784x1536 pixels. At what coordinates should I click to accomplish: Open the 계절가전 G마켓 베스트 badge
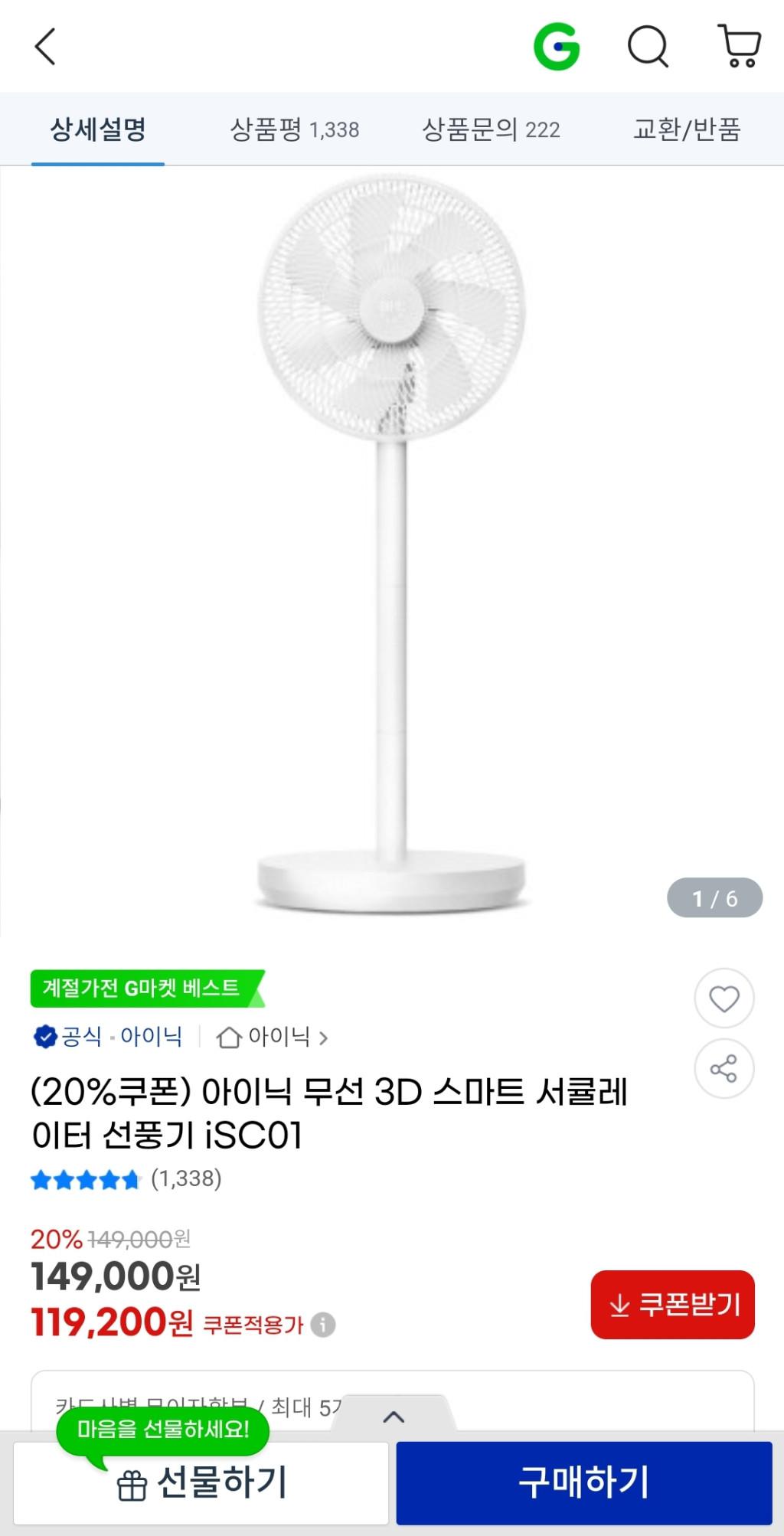point(145,989)
